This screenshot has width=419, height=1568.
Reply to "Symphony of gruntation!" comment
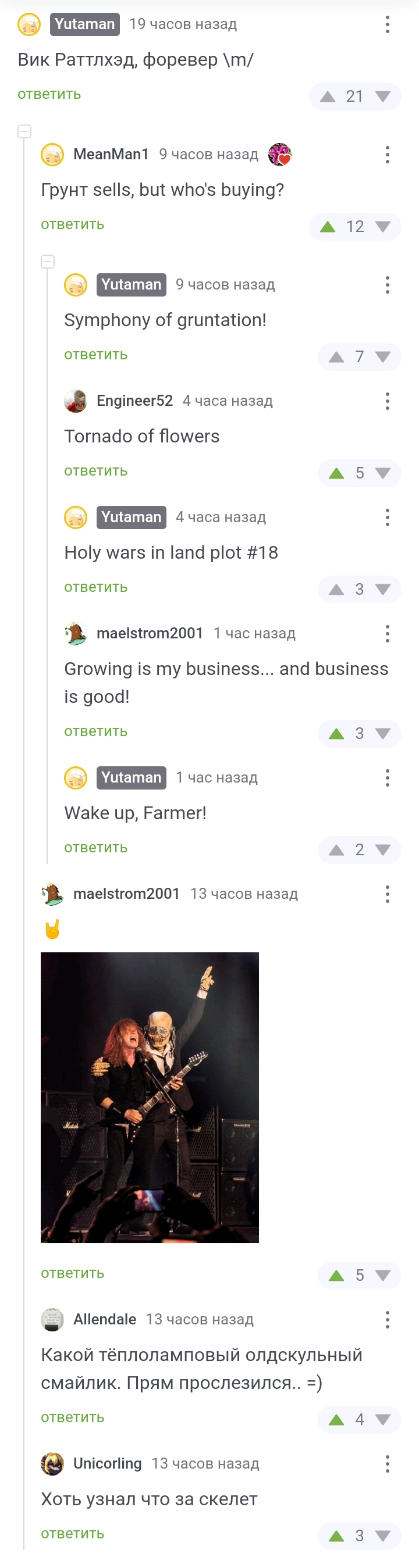click(x=95, y=355)
